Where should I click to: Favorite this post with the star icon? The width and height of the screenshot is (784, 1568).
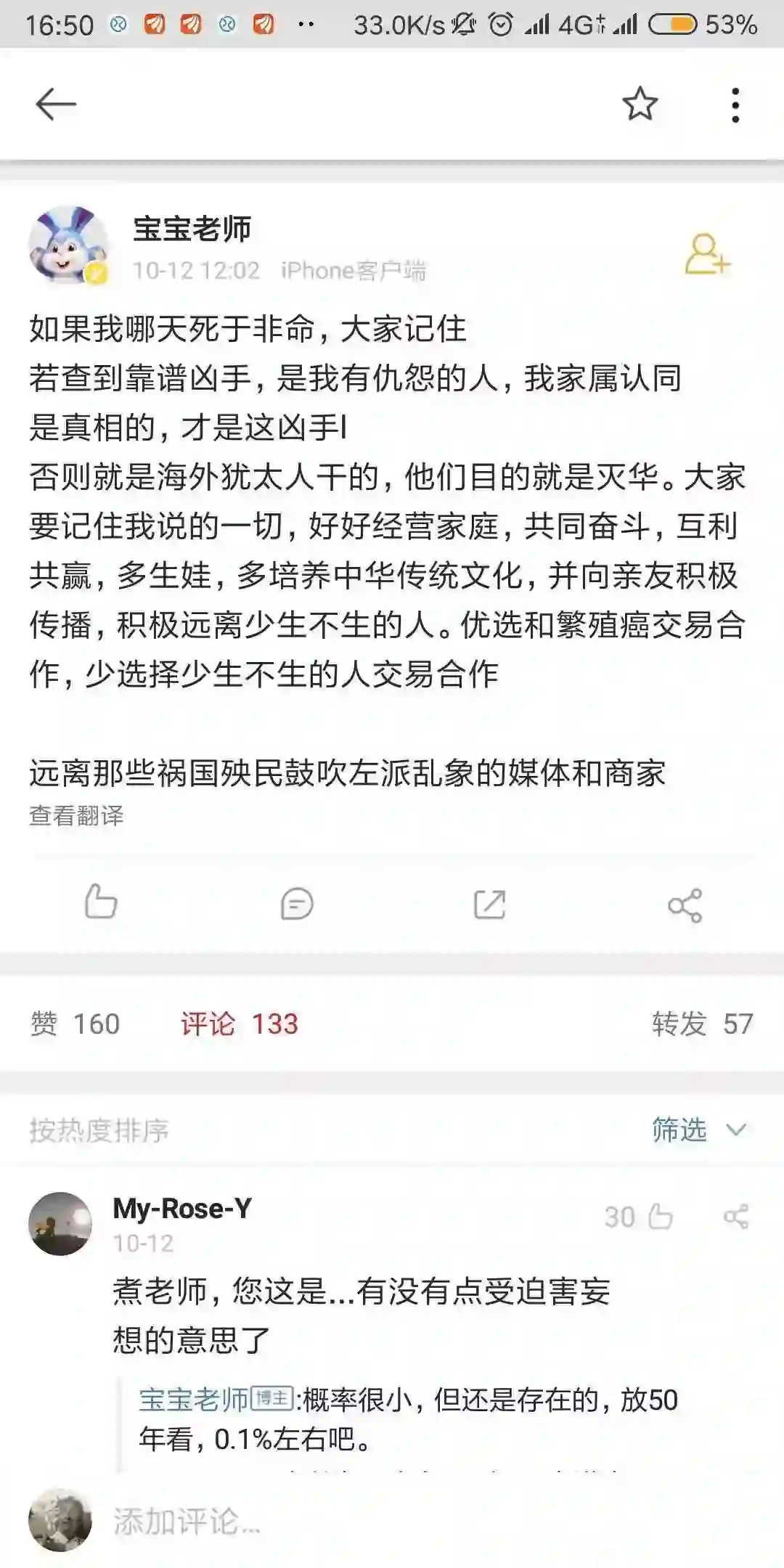640,105
